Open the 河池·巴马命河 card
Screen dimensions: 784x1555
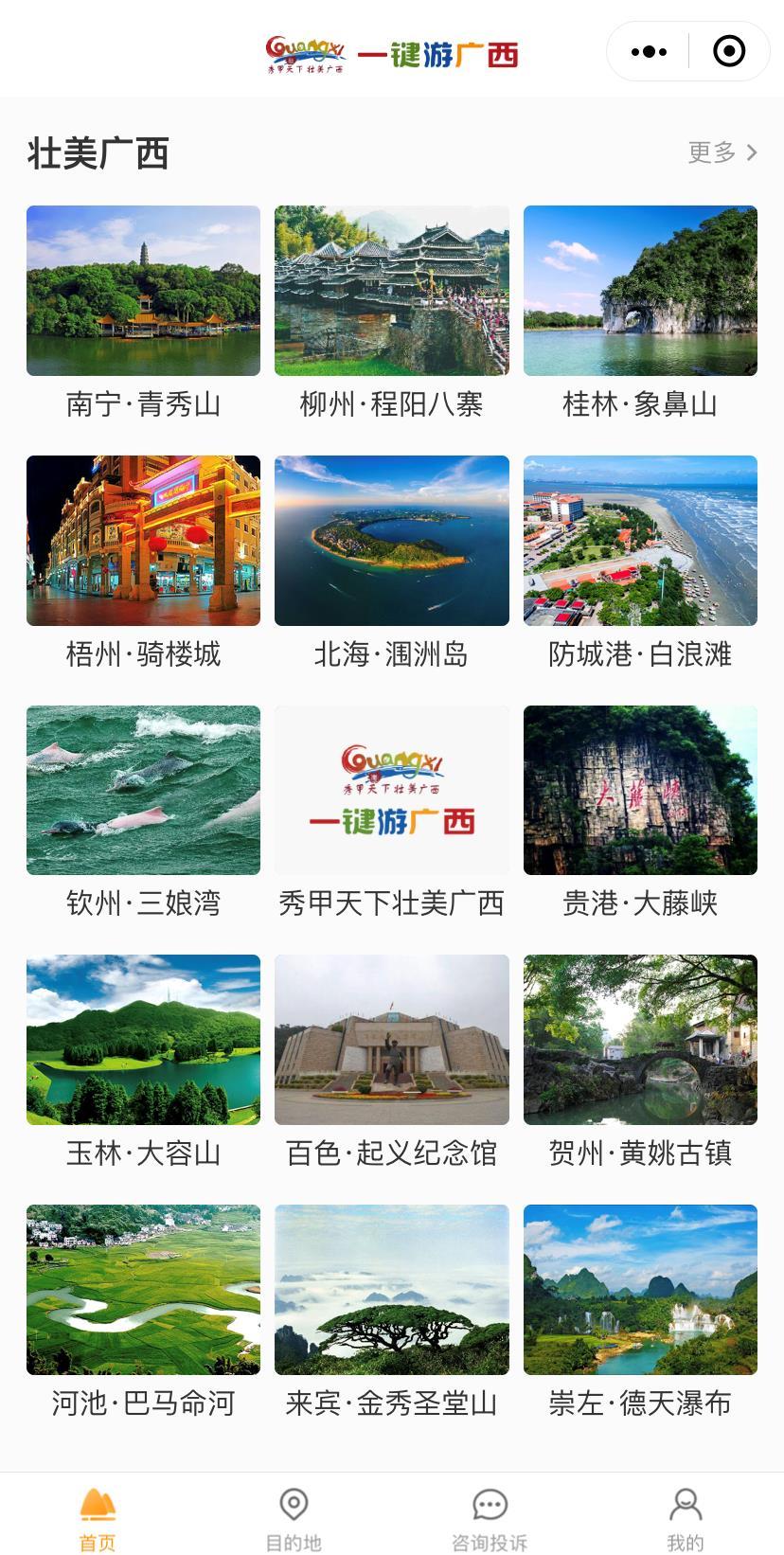143,1290
